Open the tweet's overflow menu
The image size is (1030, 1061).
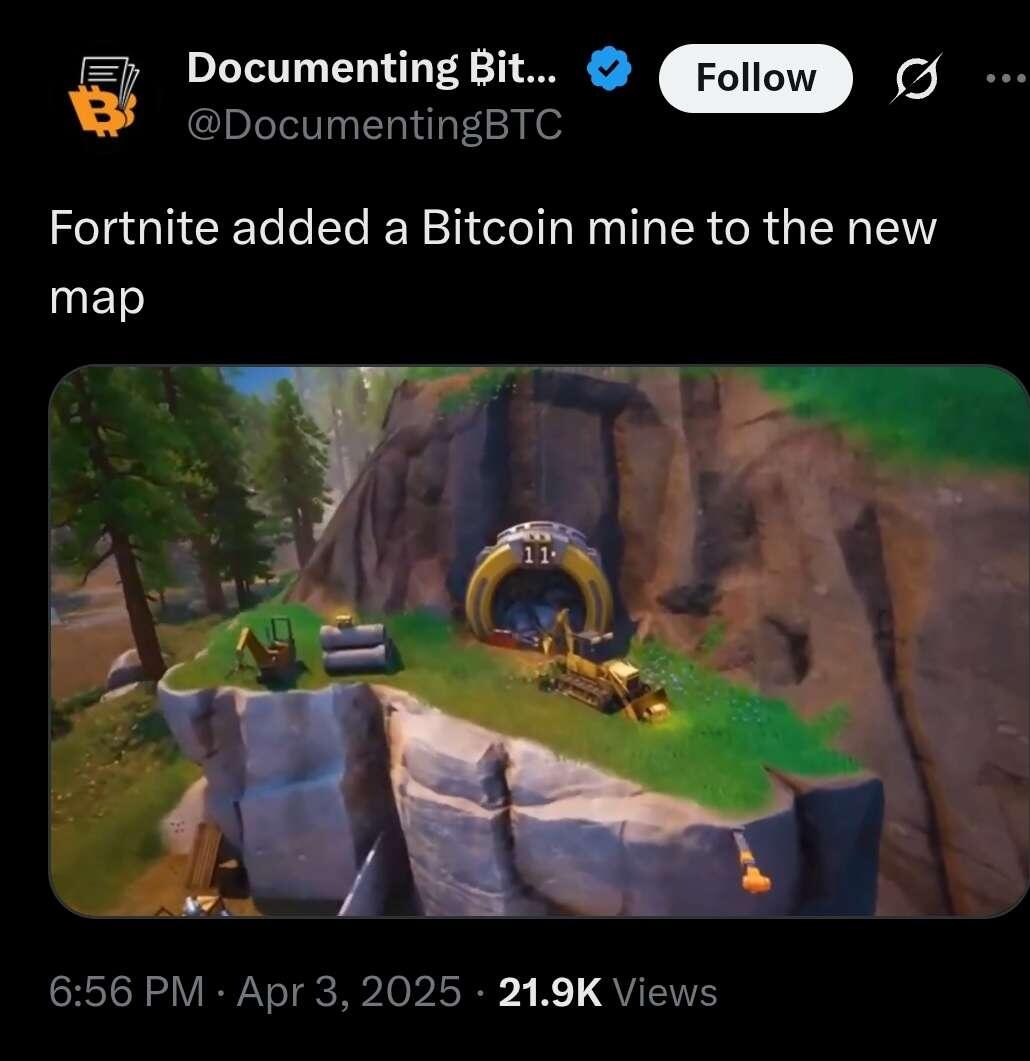1004,79
